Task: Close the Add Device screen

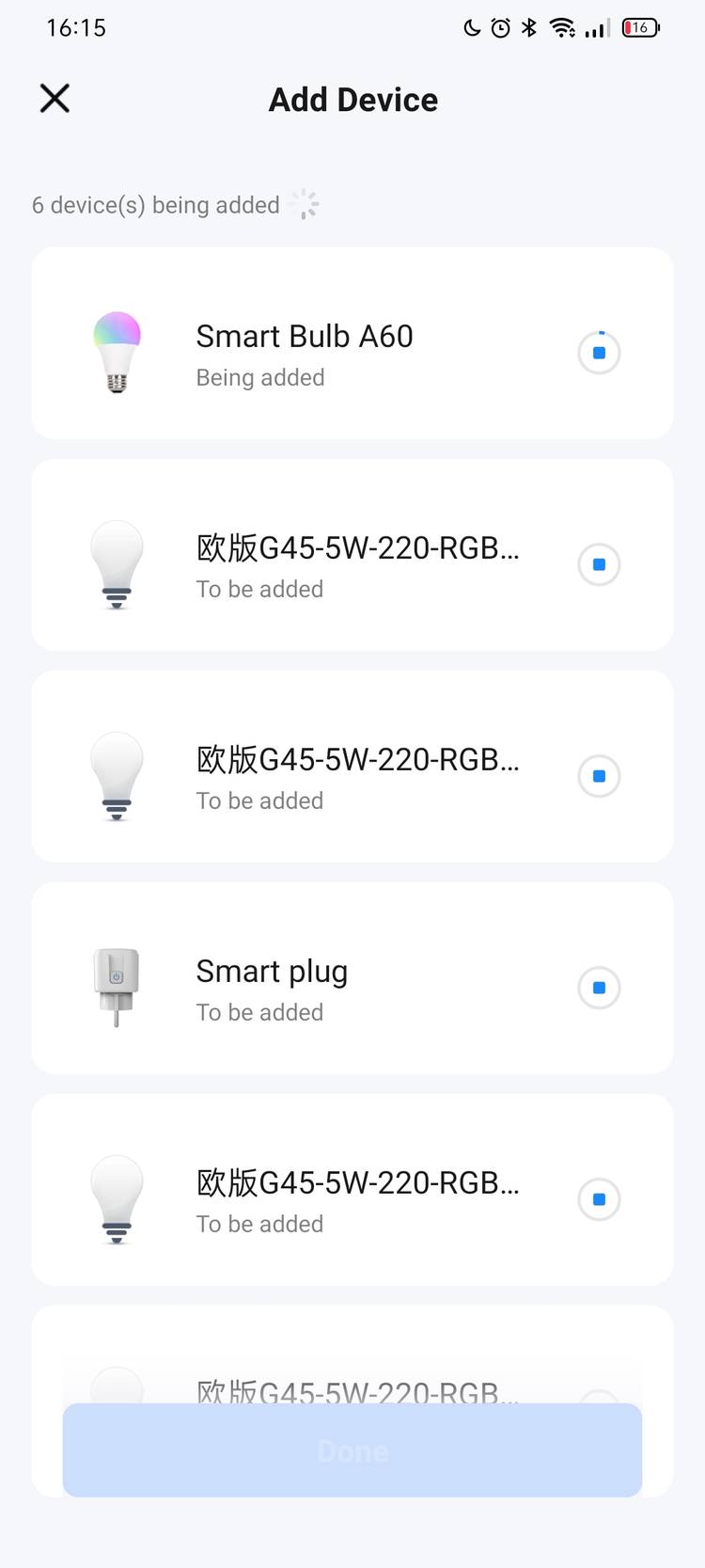Action: (x=54, y=98)
